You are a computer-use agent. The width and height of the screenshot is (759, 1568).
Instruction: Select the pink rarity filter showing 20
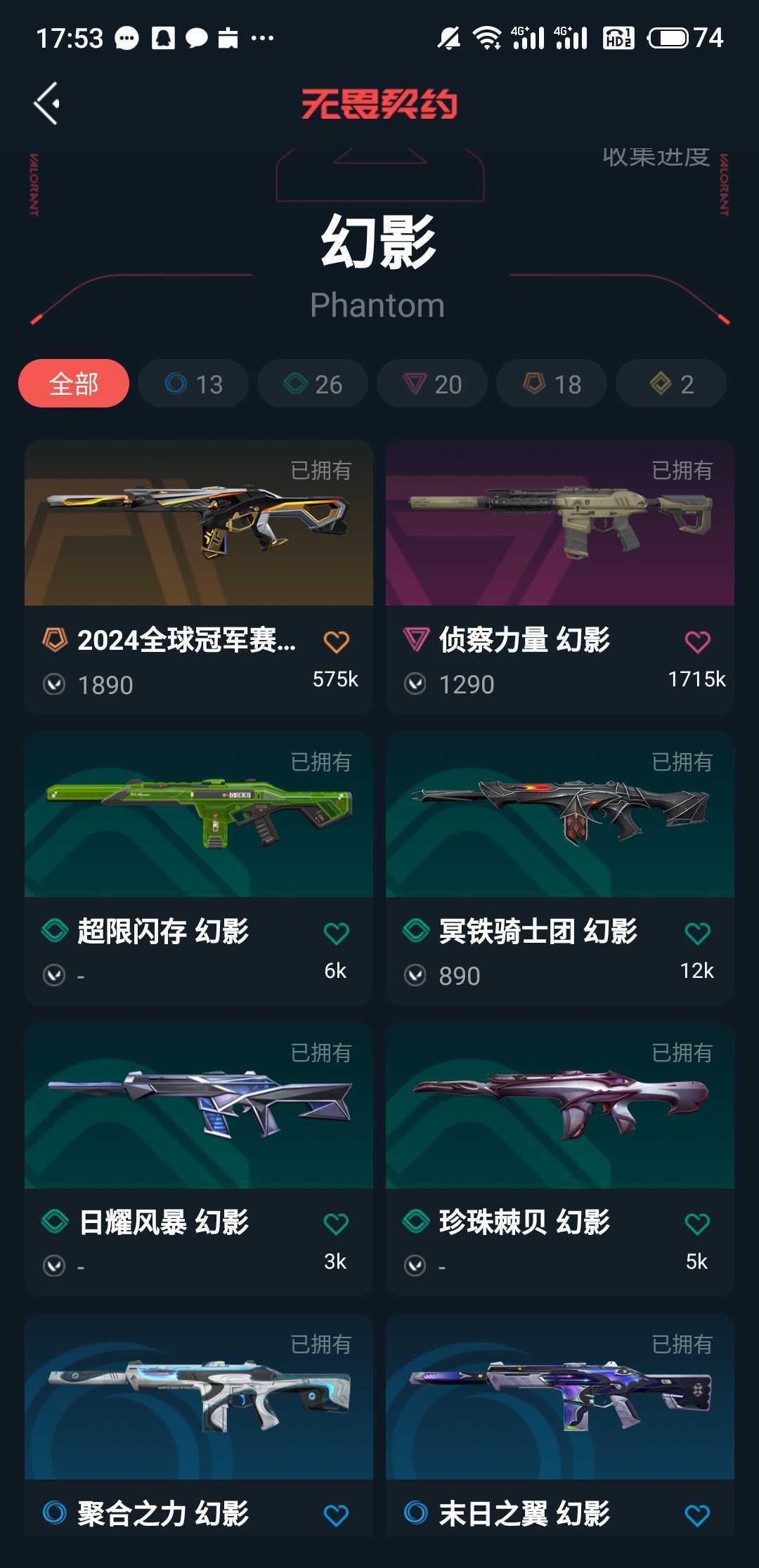coord(432,384)
